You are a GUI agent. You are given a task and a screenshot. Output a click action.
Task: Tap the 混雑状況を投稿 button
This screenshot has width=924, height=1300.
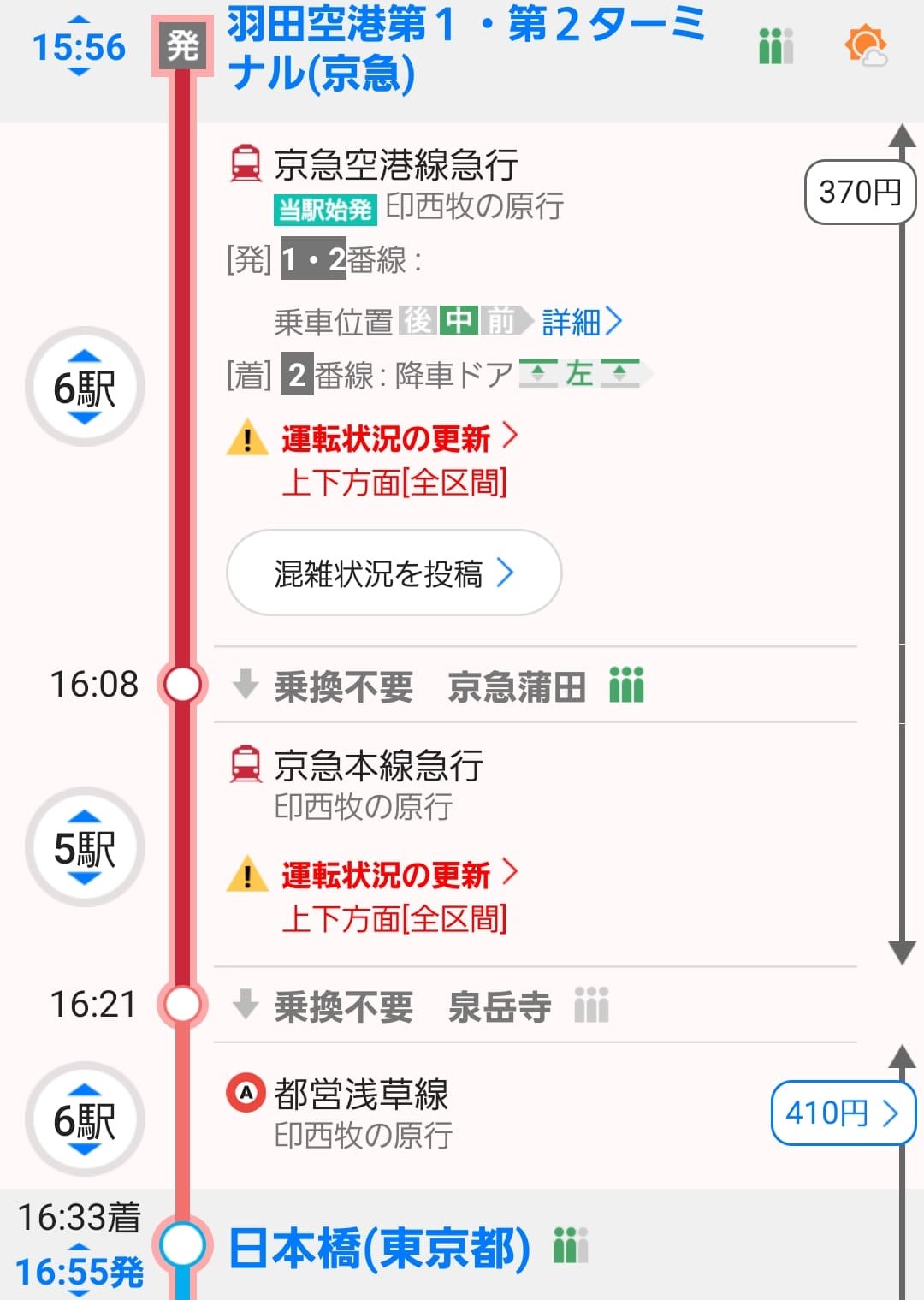click(x=394, y=573)
